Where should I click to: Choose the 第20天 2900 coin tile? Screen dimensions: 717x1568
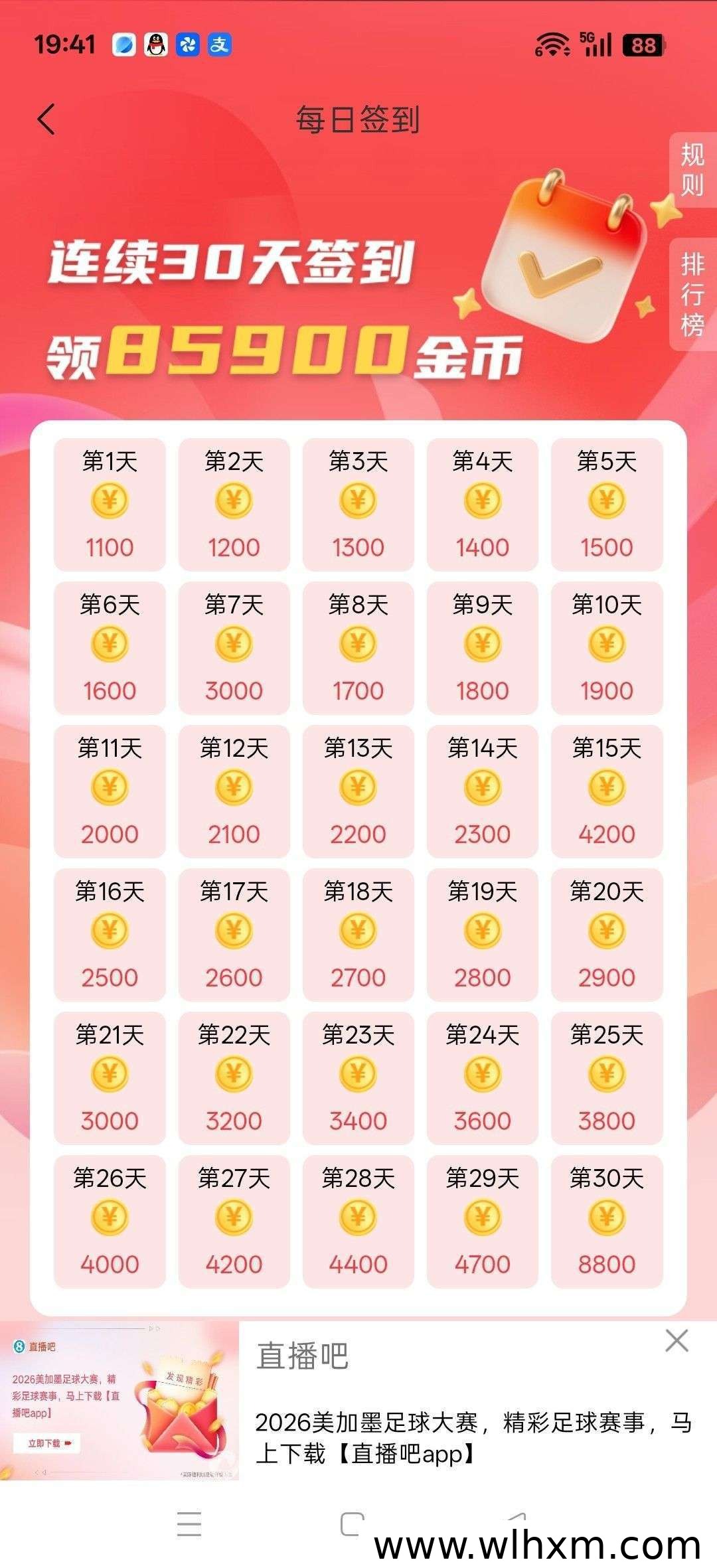coord(607,935)
